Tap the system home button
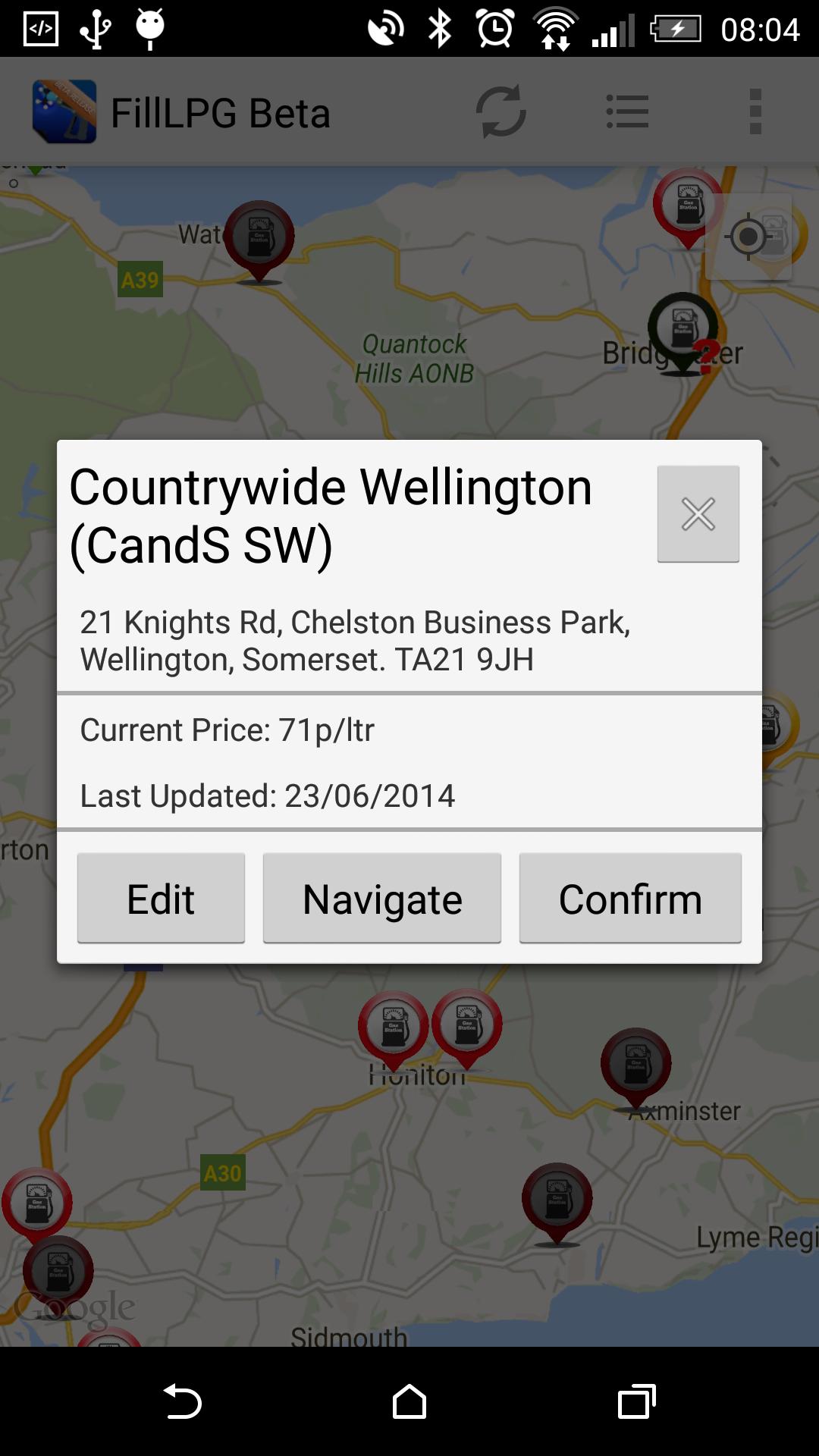 (x=409, y=1401)
